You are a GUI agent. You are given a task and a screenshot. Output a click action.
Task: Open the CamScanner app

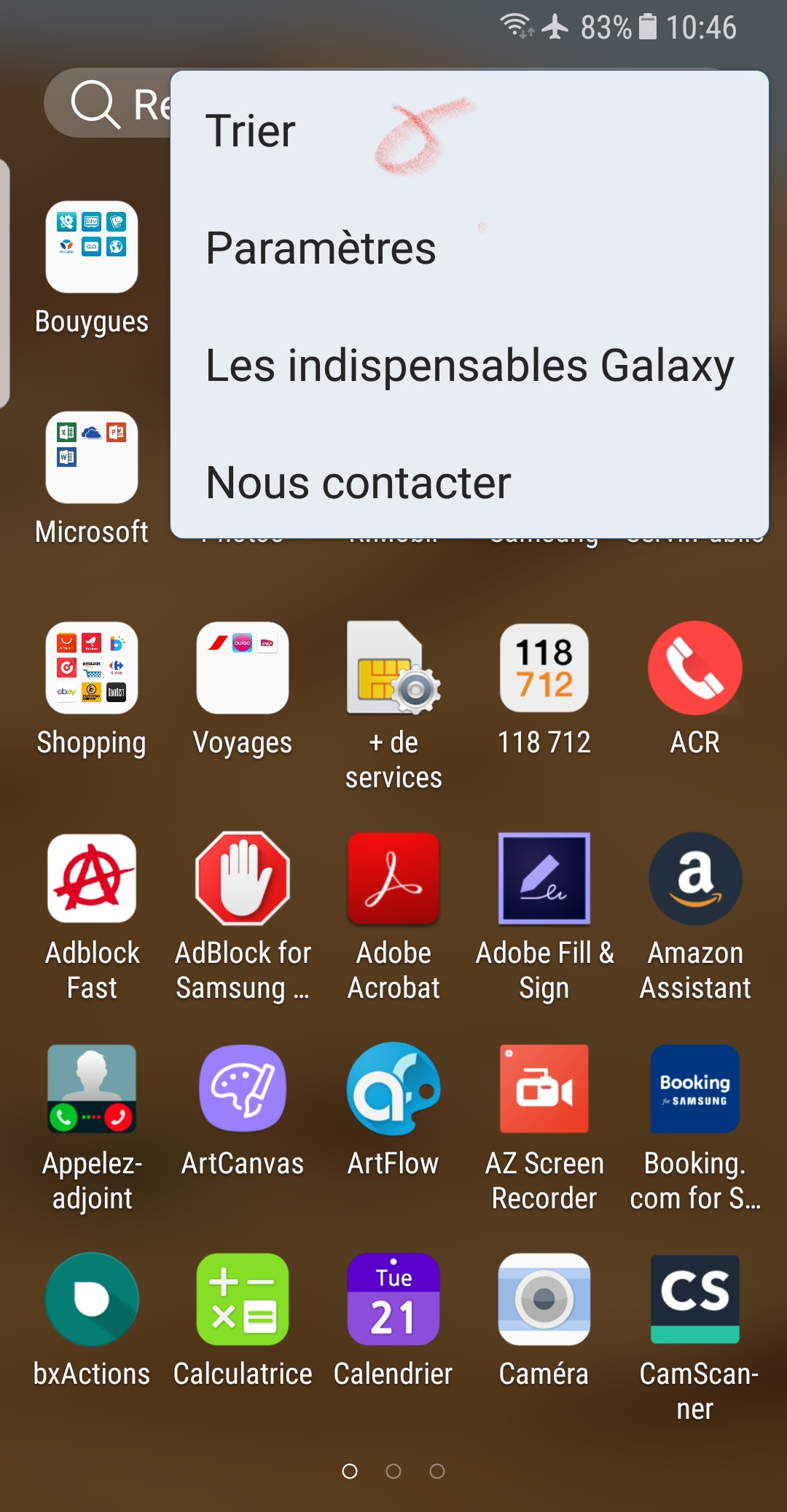click(x=695, y=1299)
